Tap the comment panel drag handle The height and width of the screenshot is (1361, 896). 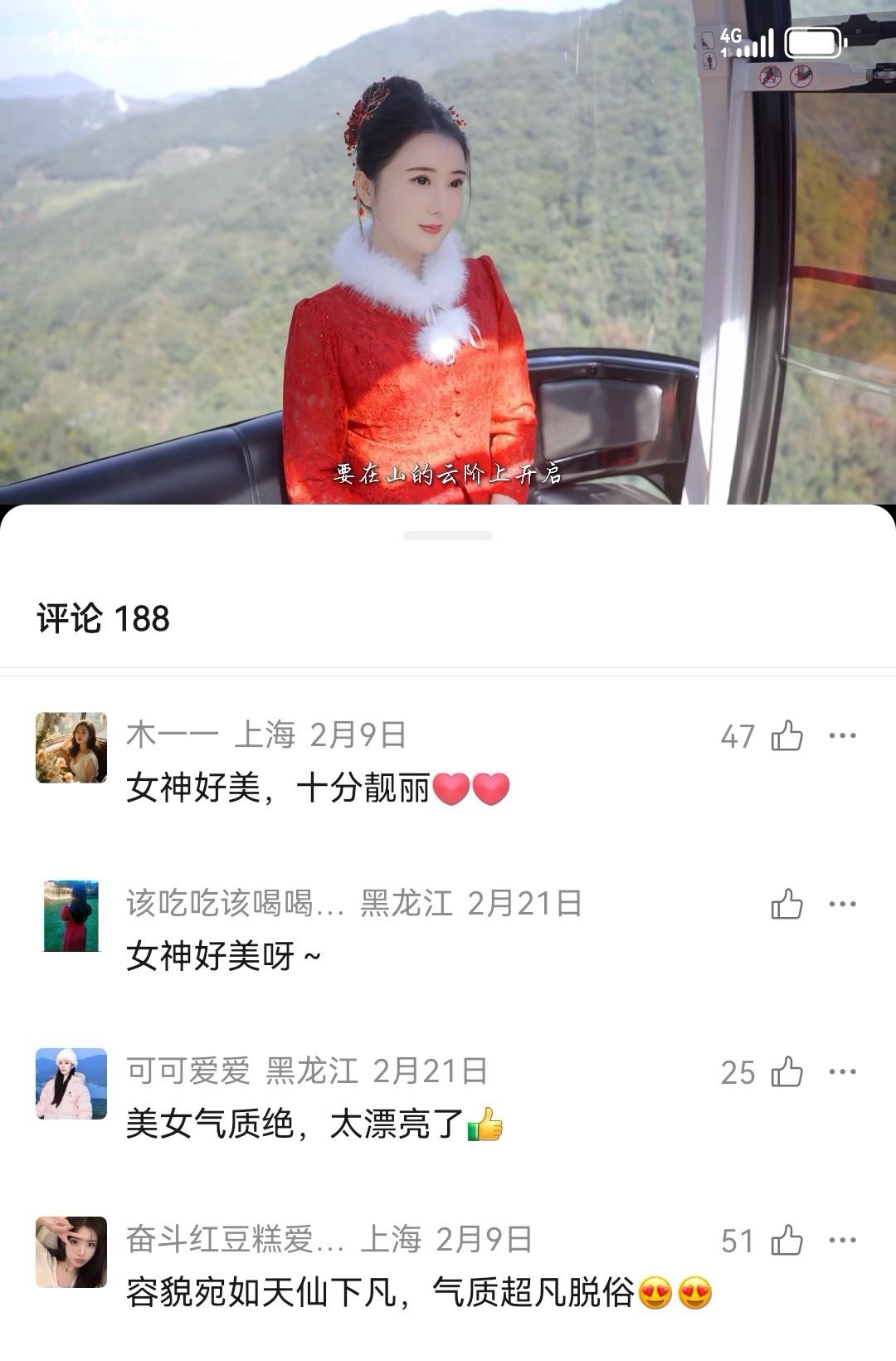(x=448, y=536)
